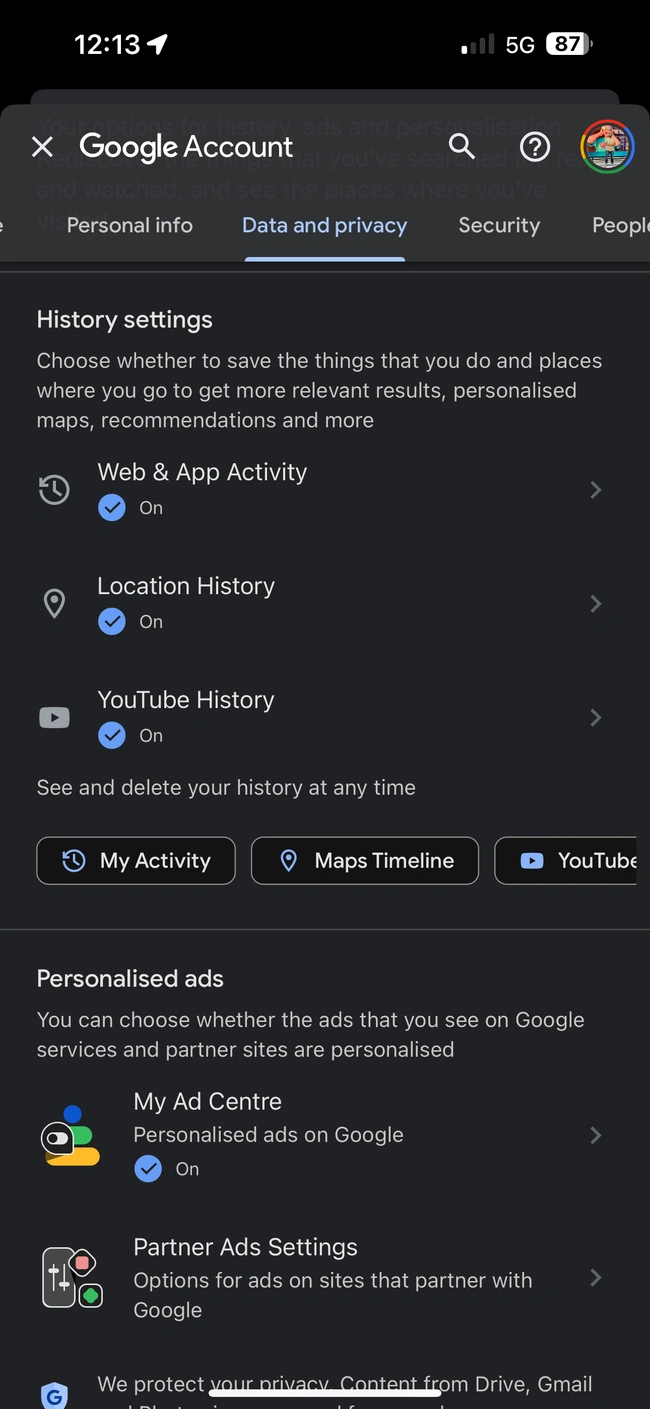650x1409 pixels.
Task: Open Location History settings
Action: (x=320, y=603)
